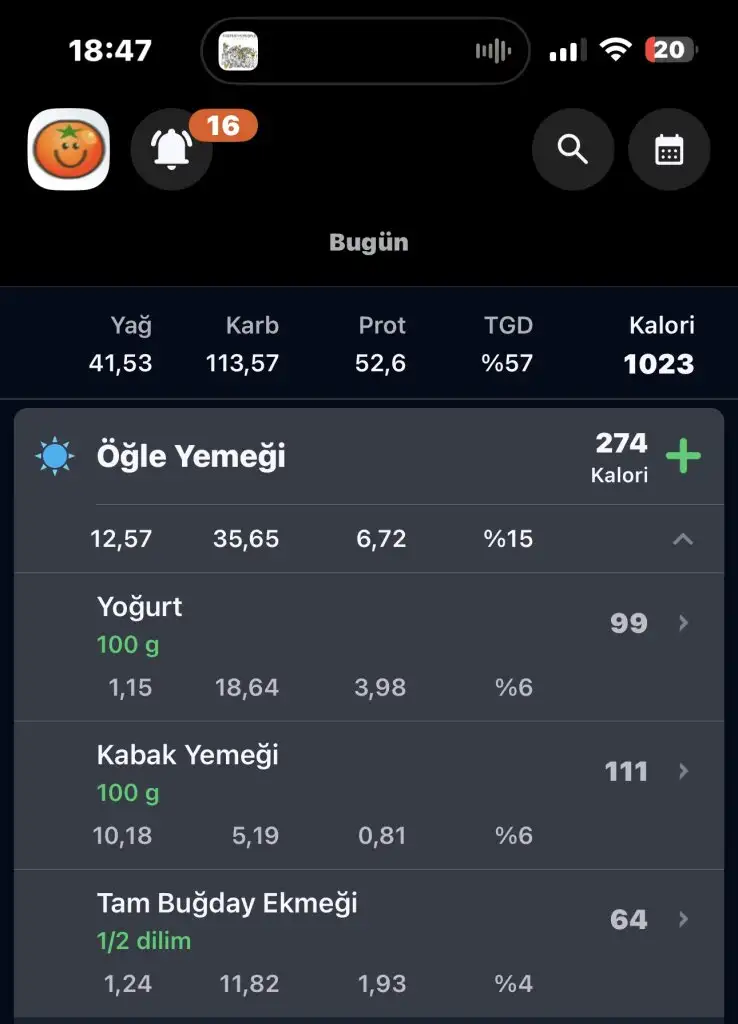Open the Yoğurt entry
The width and height of the screenshot is (738, 1024).
click(370, 645)
